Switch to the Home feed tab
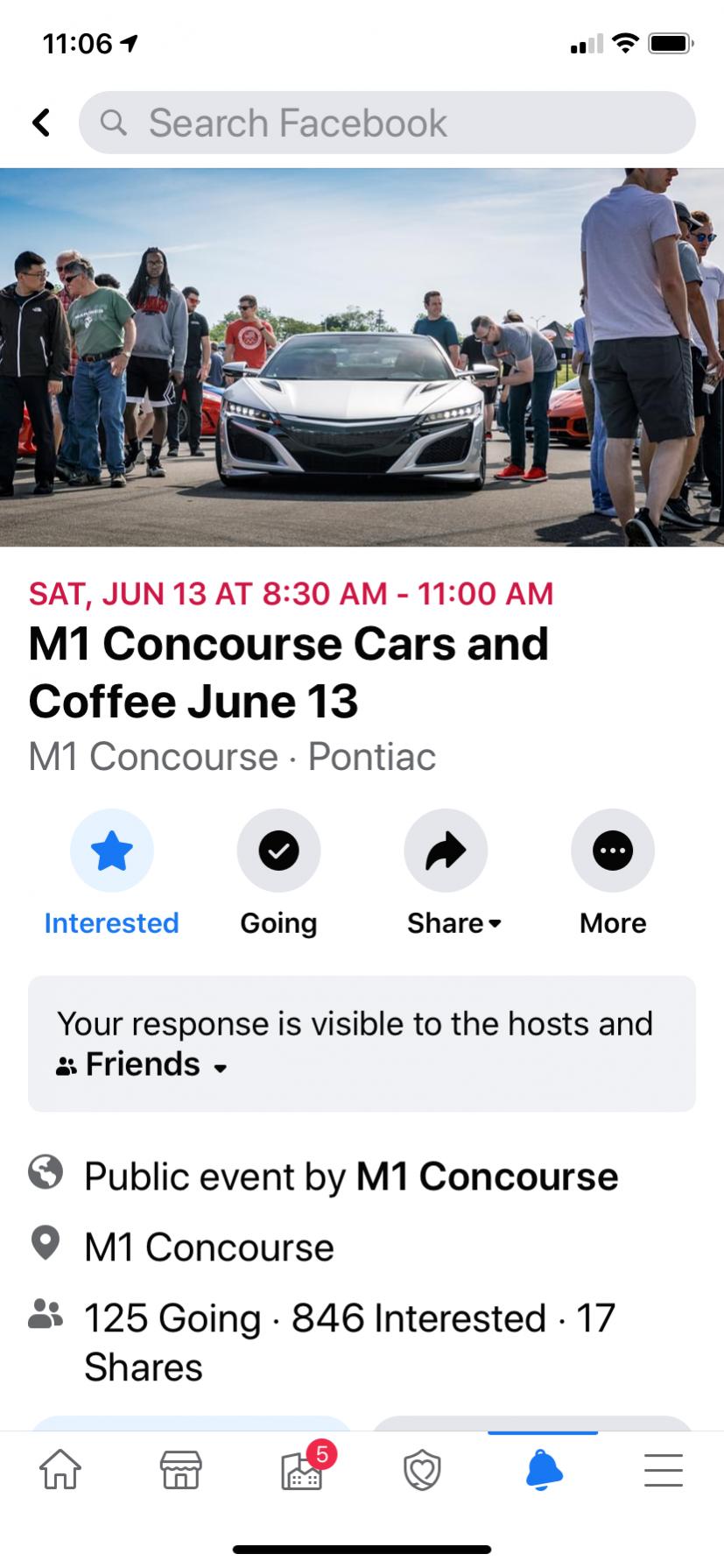Viewport: 724px width, 1568px height. pyautogui.click(x=60, y=1470)
